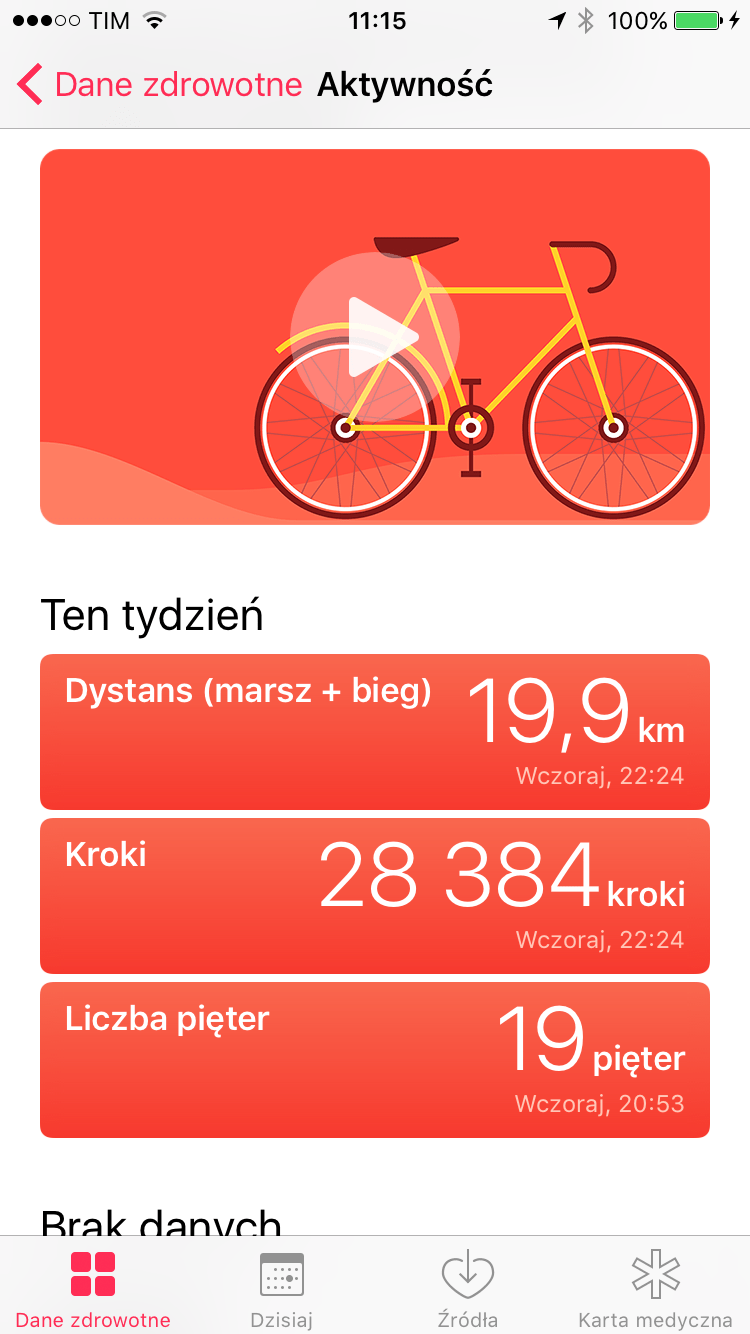Viewport: 750px width, 1334px height.
Task: Switch to the Dzisiaj tab
Action: (281, 1288)
